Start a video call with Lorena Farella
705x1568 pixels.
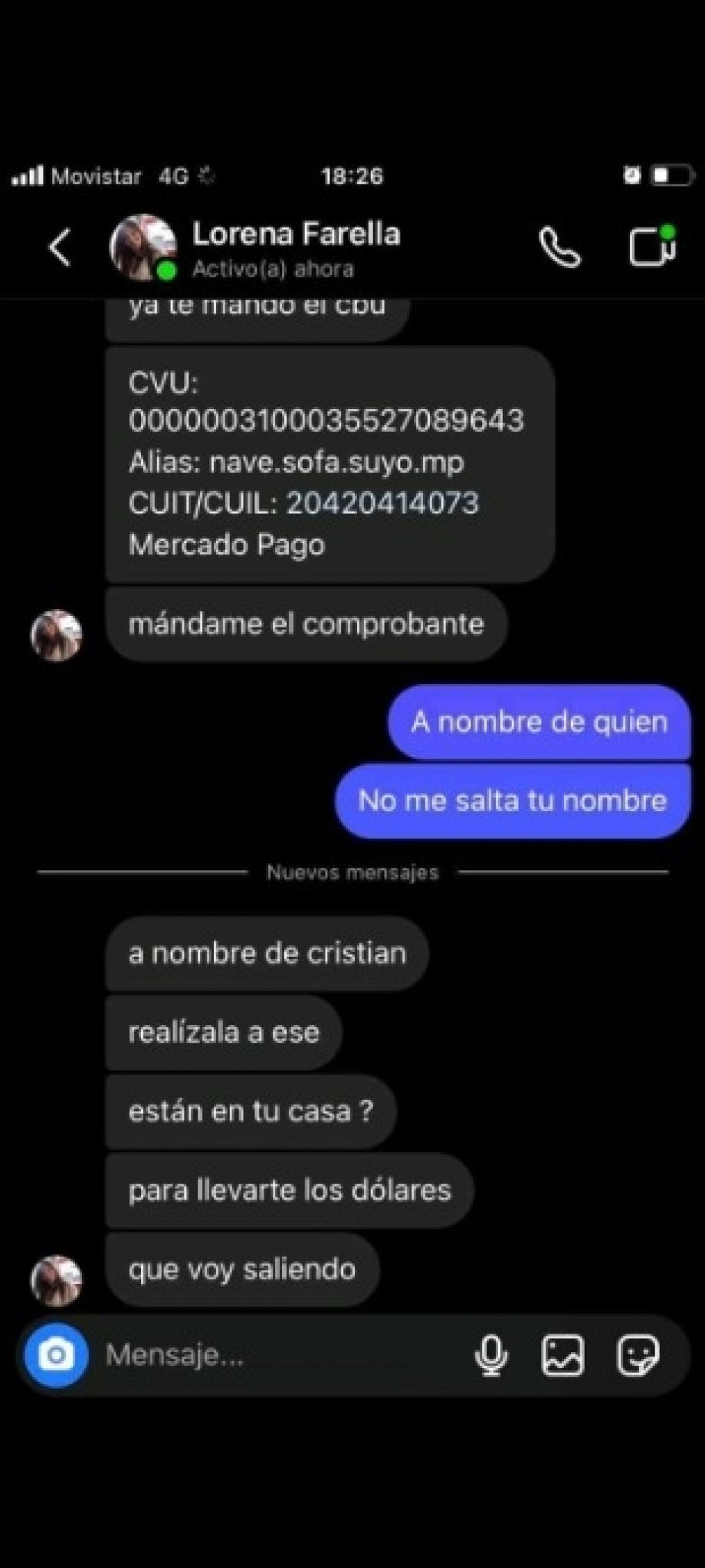652,247
